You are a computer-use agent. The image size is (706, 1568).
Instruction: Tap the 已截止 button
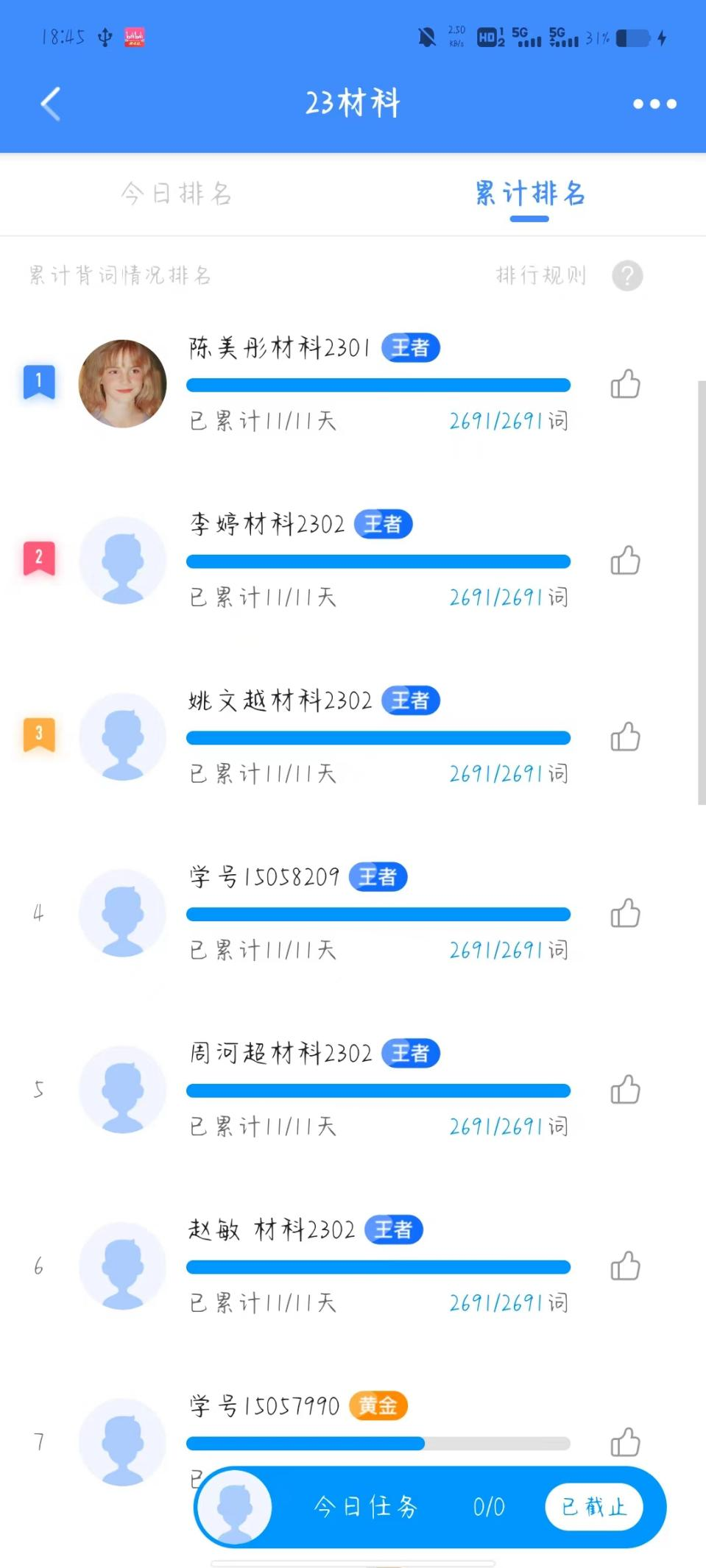pos(593,1507)
